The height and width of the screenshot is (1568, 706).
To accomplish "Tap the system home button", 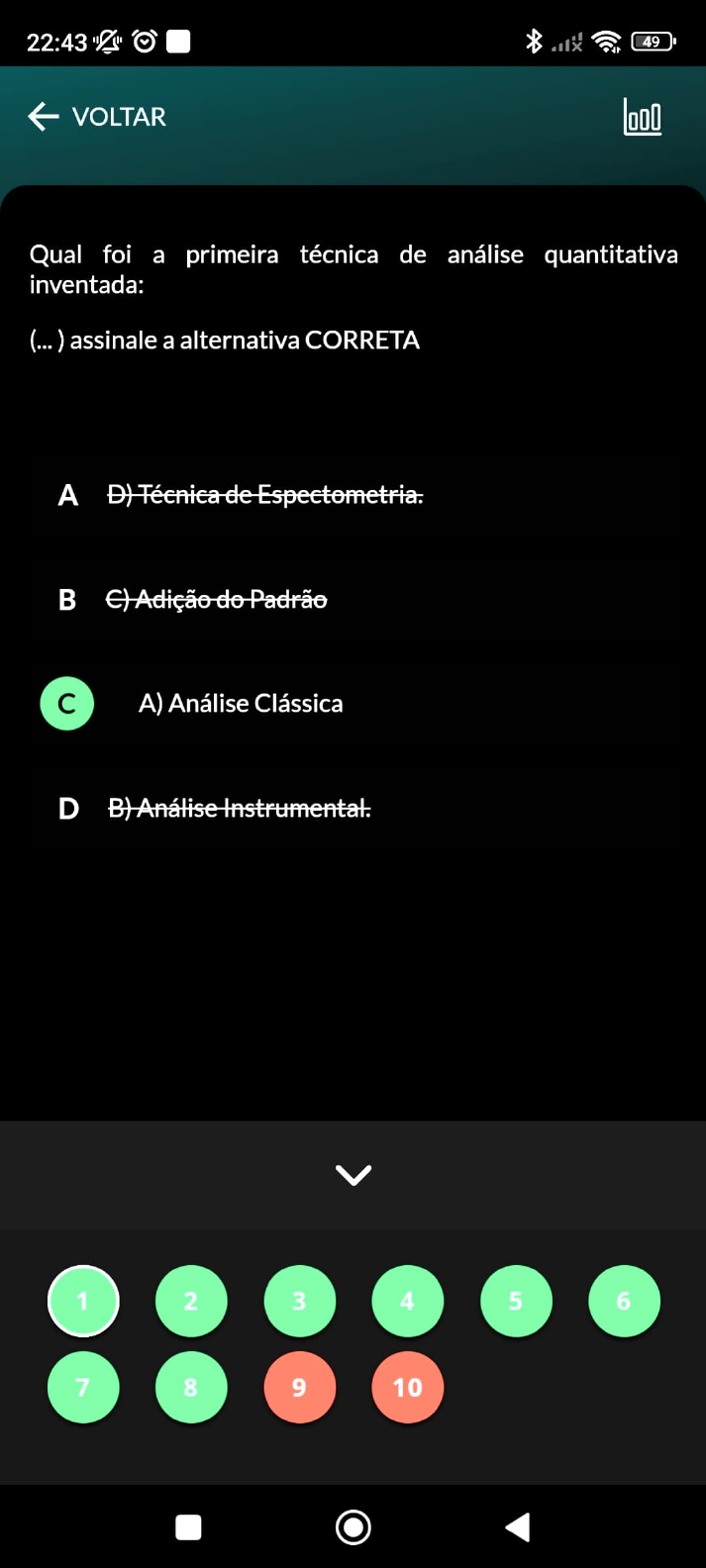I will pyautogui.click(x=353, y=1526).
